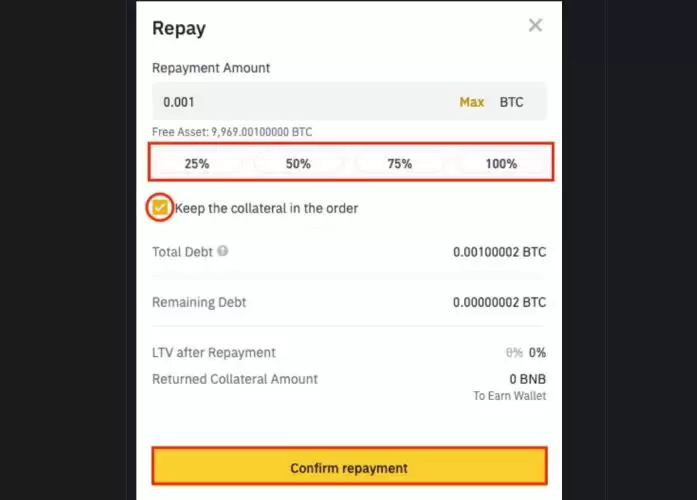This screenshot has height=500, width=697.
Task: Confirm repayment
Action: 349,467
